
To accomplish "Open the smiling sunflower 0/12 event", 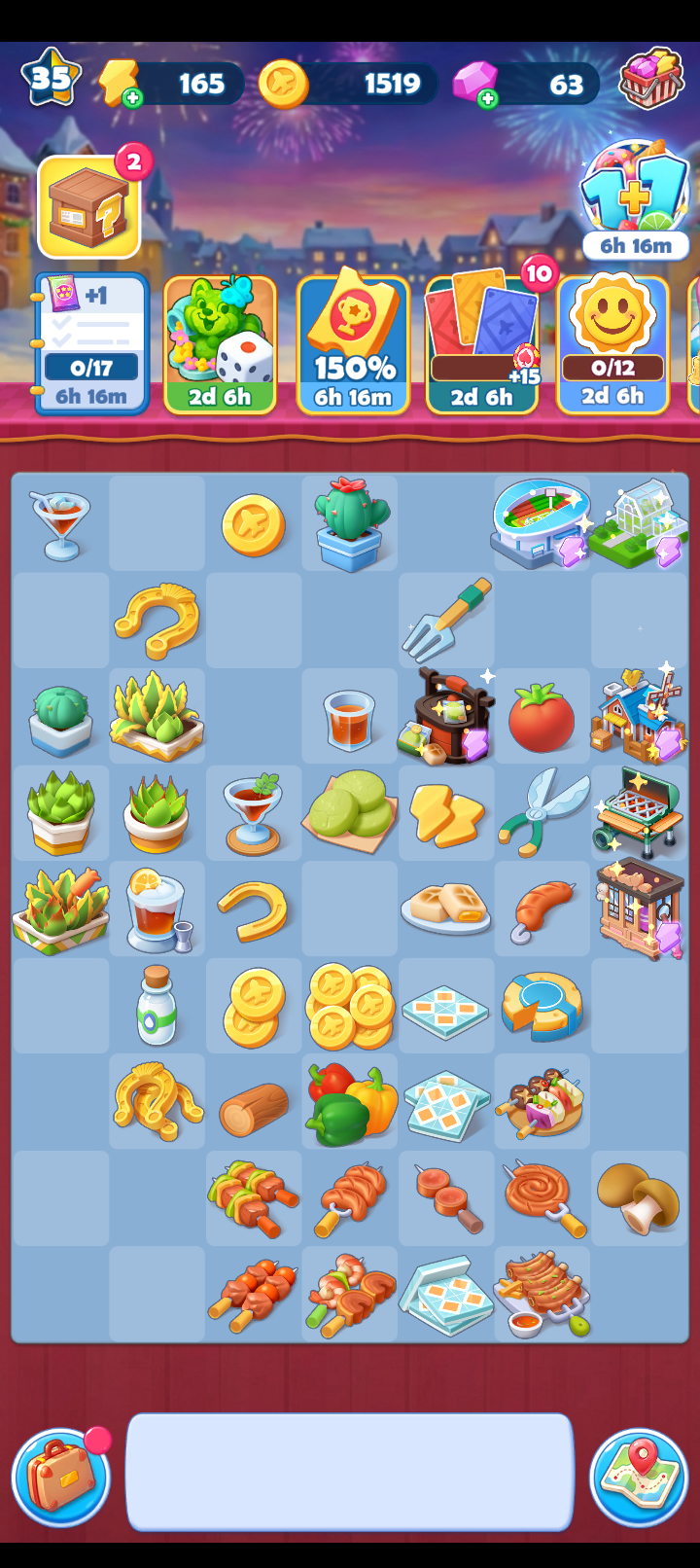I will tap(612, 344).
